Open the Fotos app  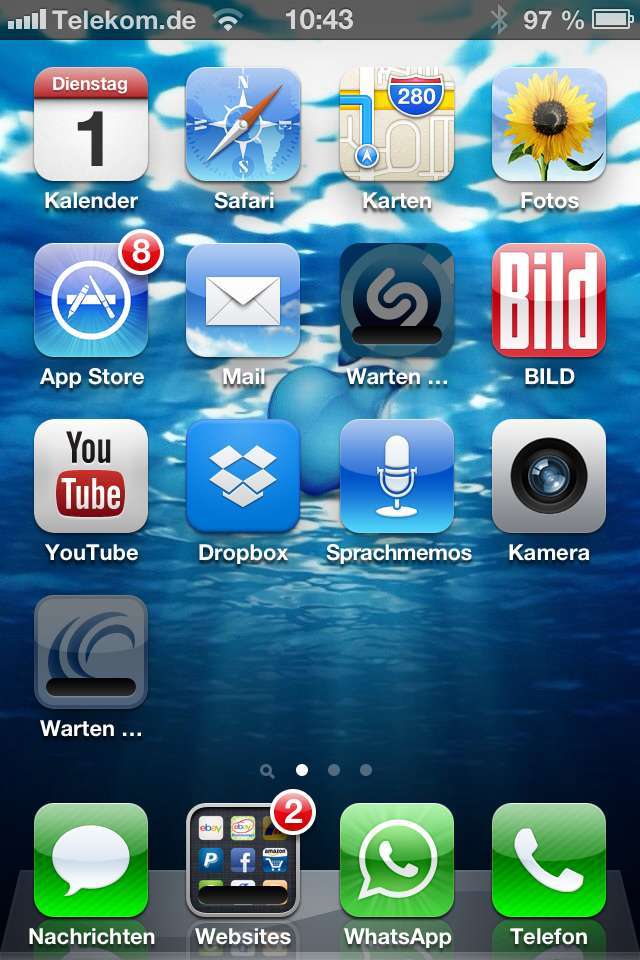coord(549,125)
